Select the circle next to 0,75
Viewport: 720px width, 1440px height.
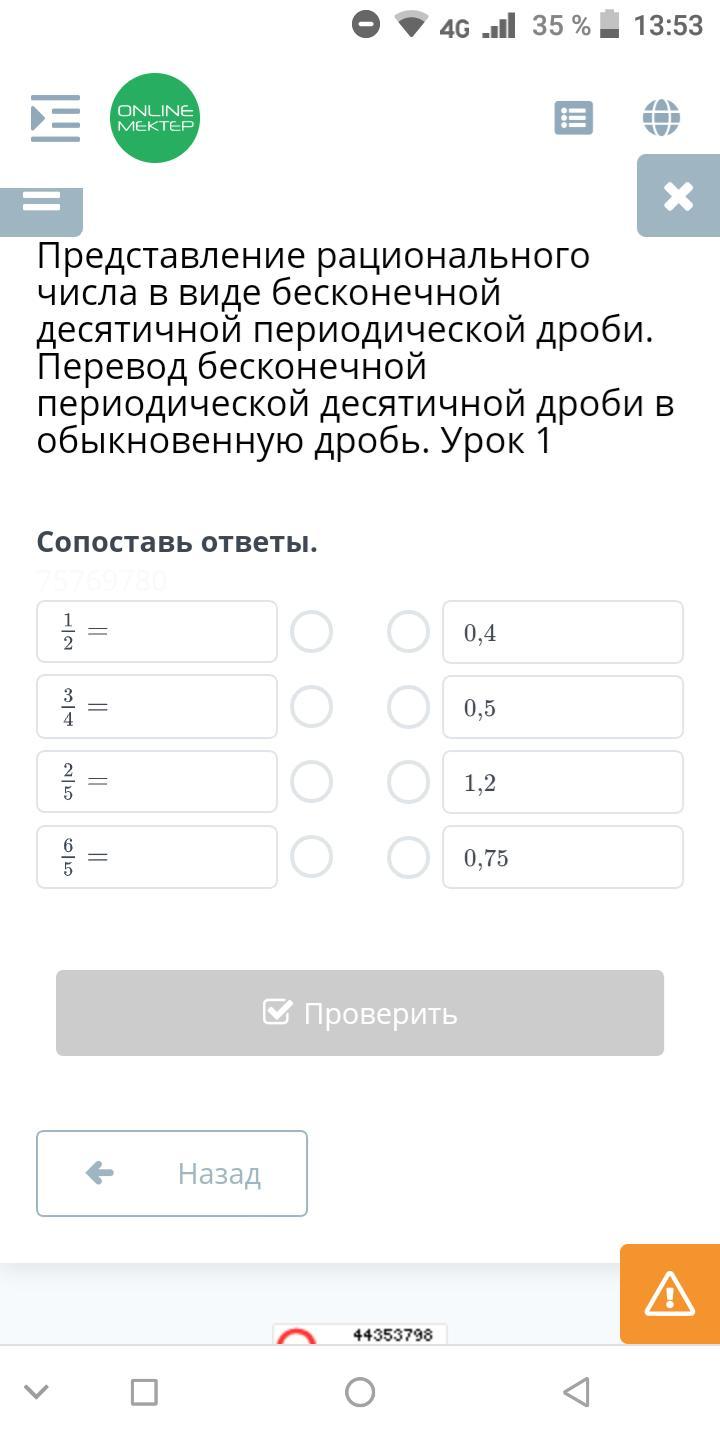tap(408, 857)
